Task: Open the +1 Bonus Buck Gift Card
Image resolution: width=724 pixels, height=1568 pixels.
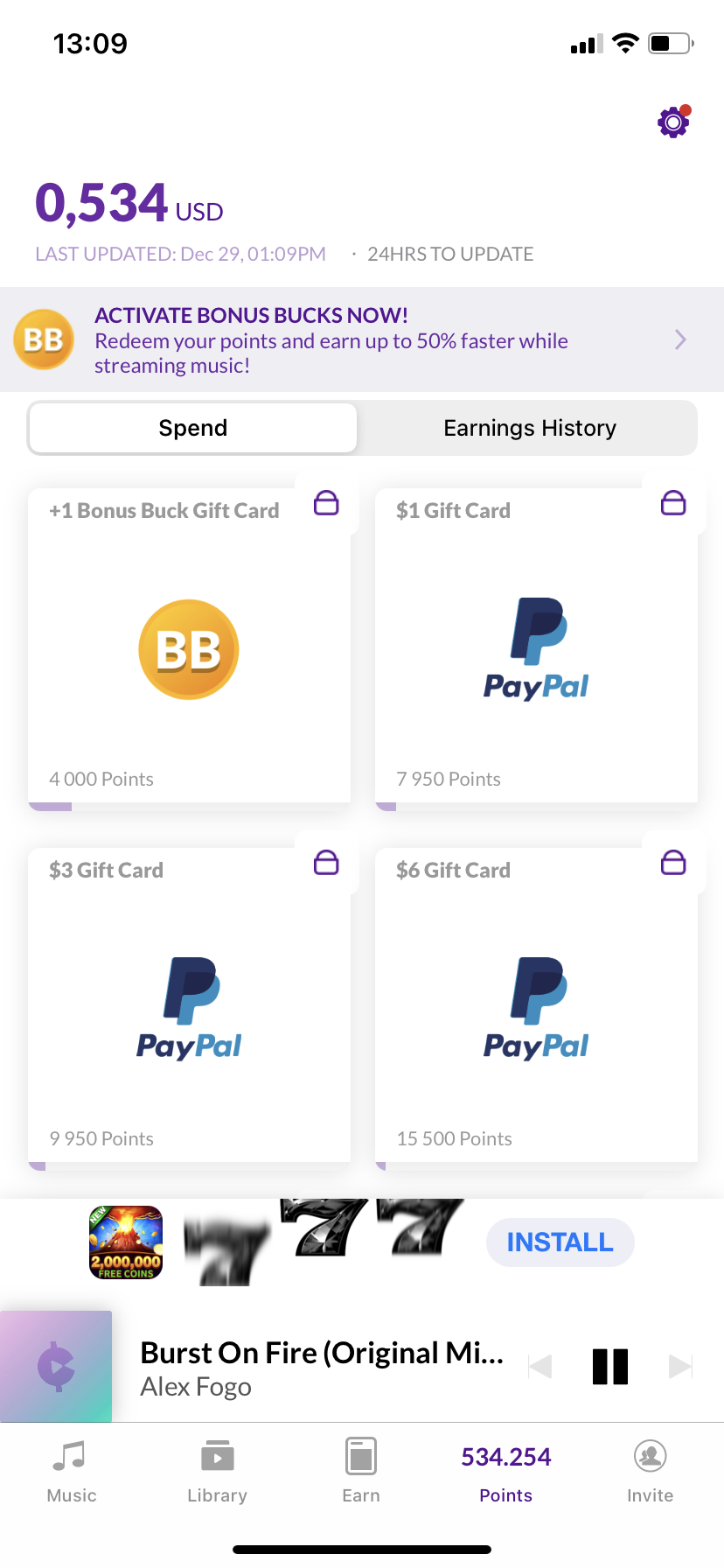Action: click(190, 646)
